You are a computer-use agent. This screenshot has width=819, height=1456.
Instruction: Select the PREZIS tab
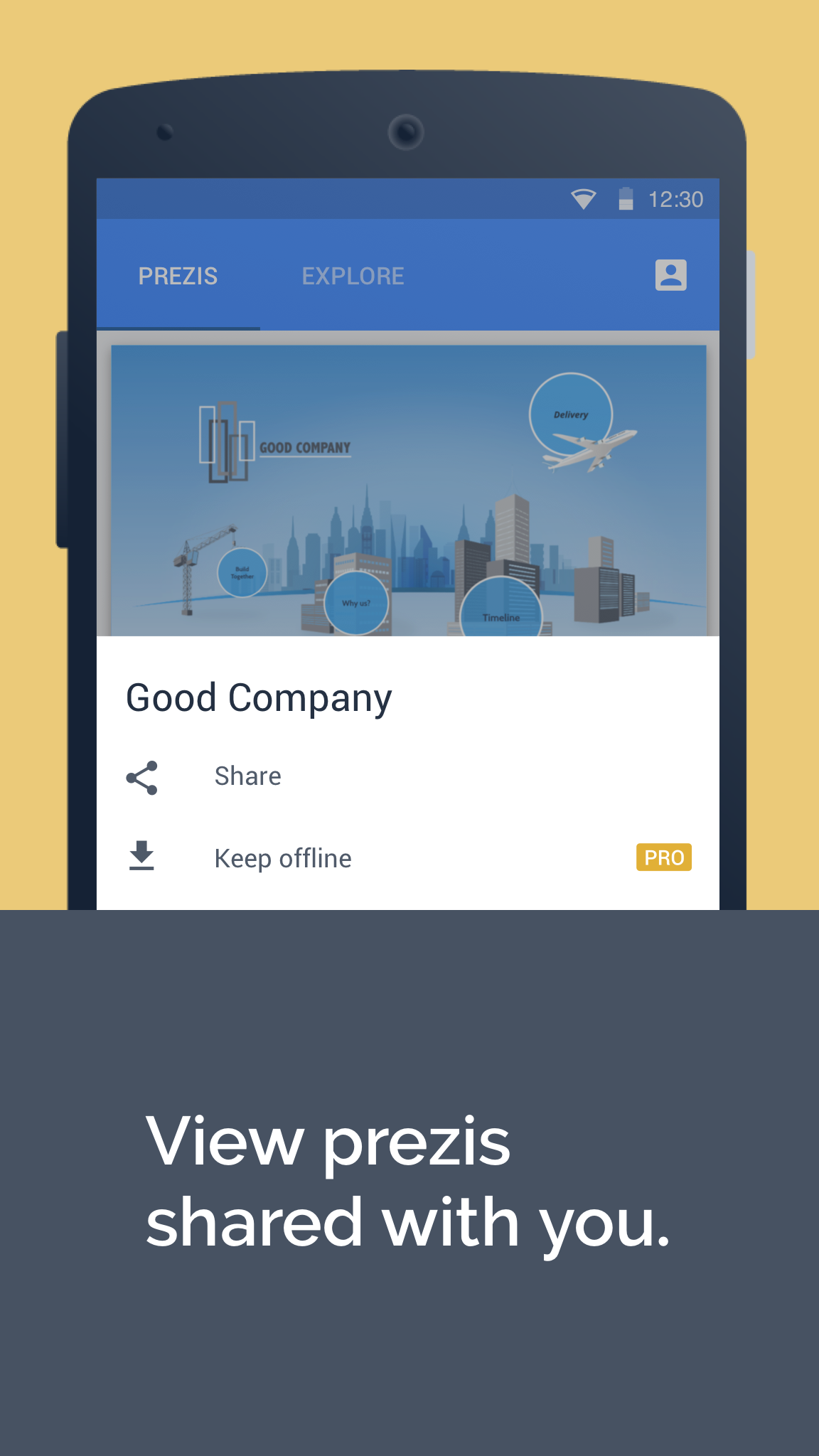(x=178, y=275)
